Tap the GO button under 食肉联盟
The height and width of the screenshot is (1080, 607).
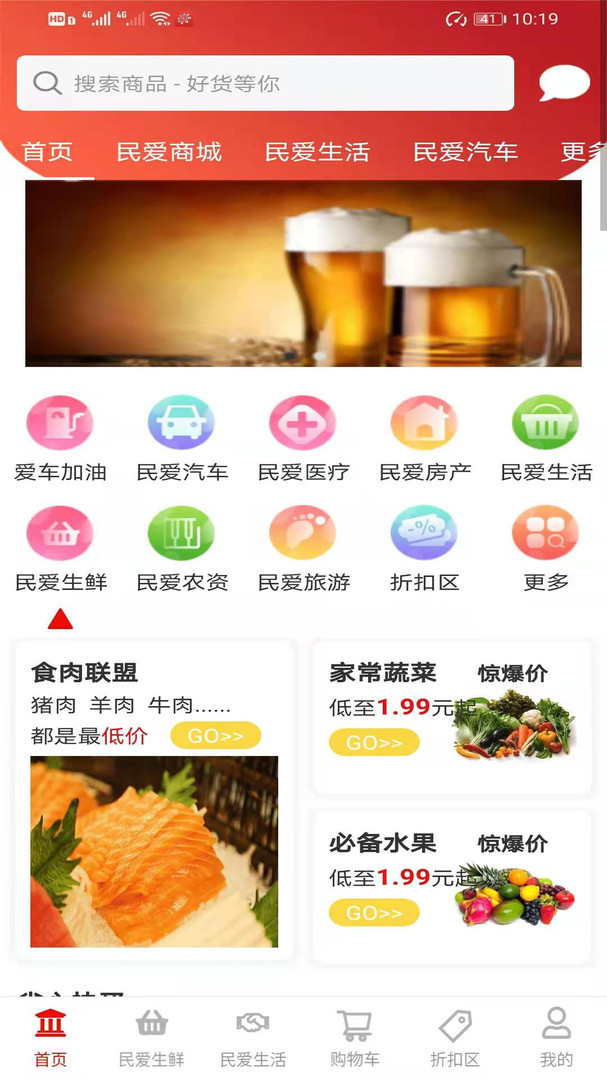click(x=215, y=736)
